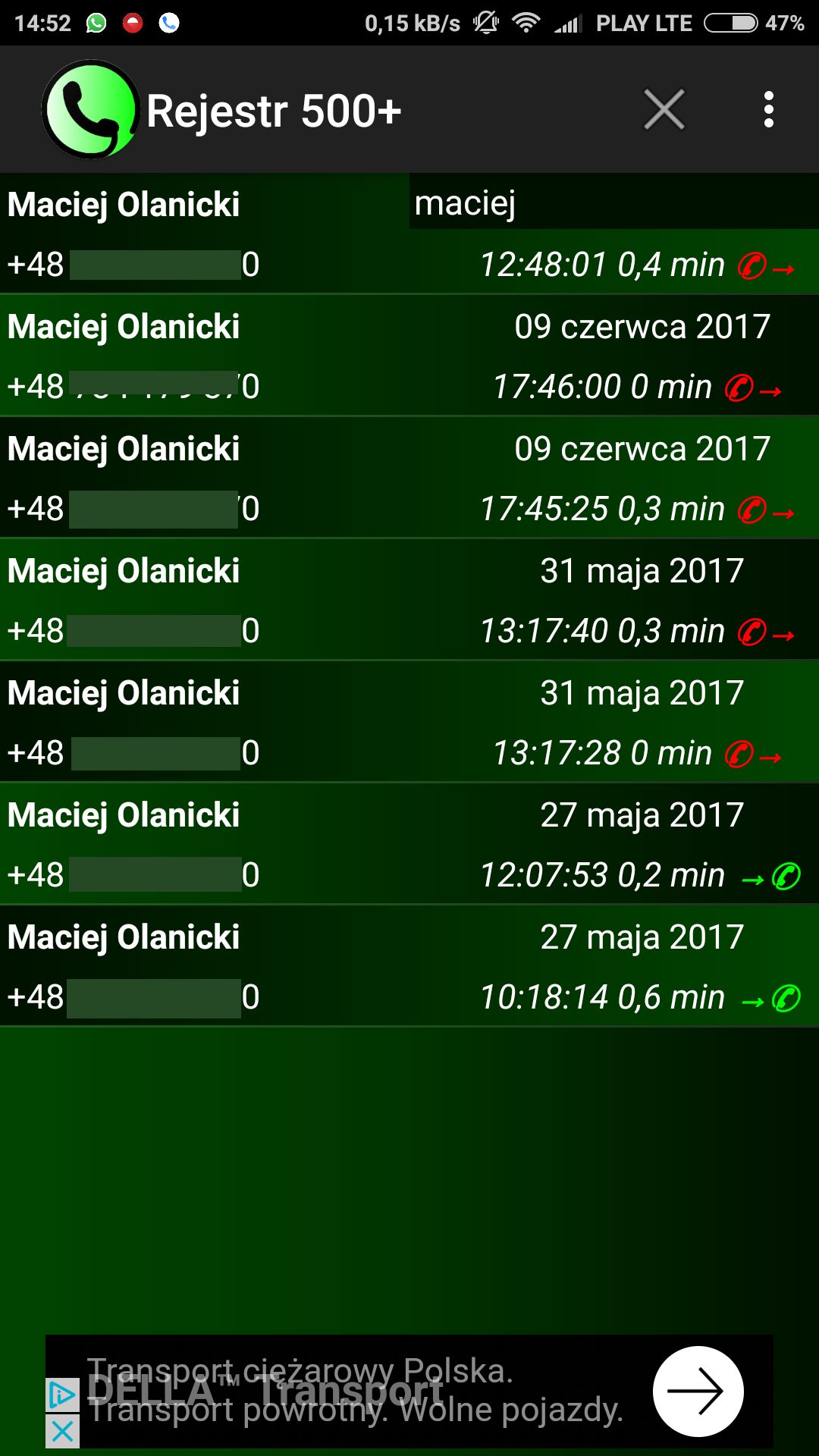Open the call entry at 12:48:01

tap(409, 234)
